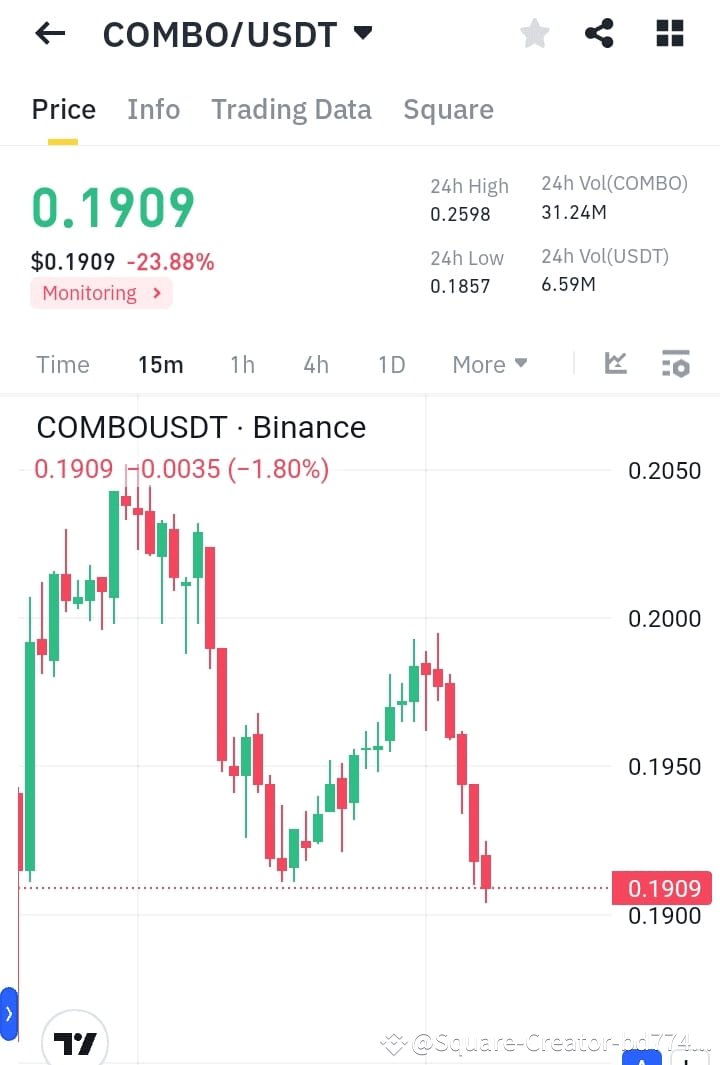This screenshot has height=1065, width=720.
Task: Switch to the Trading Data tab
Action: pyautogui.click(x=291, y=109)
